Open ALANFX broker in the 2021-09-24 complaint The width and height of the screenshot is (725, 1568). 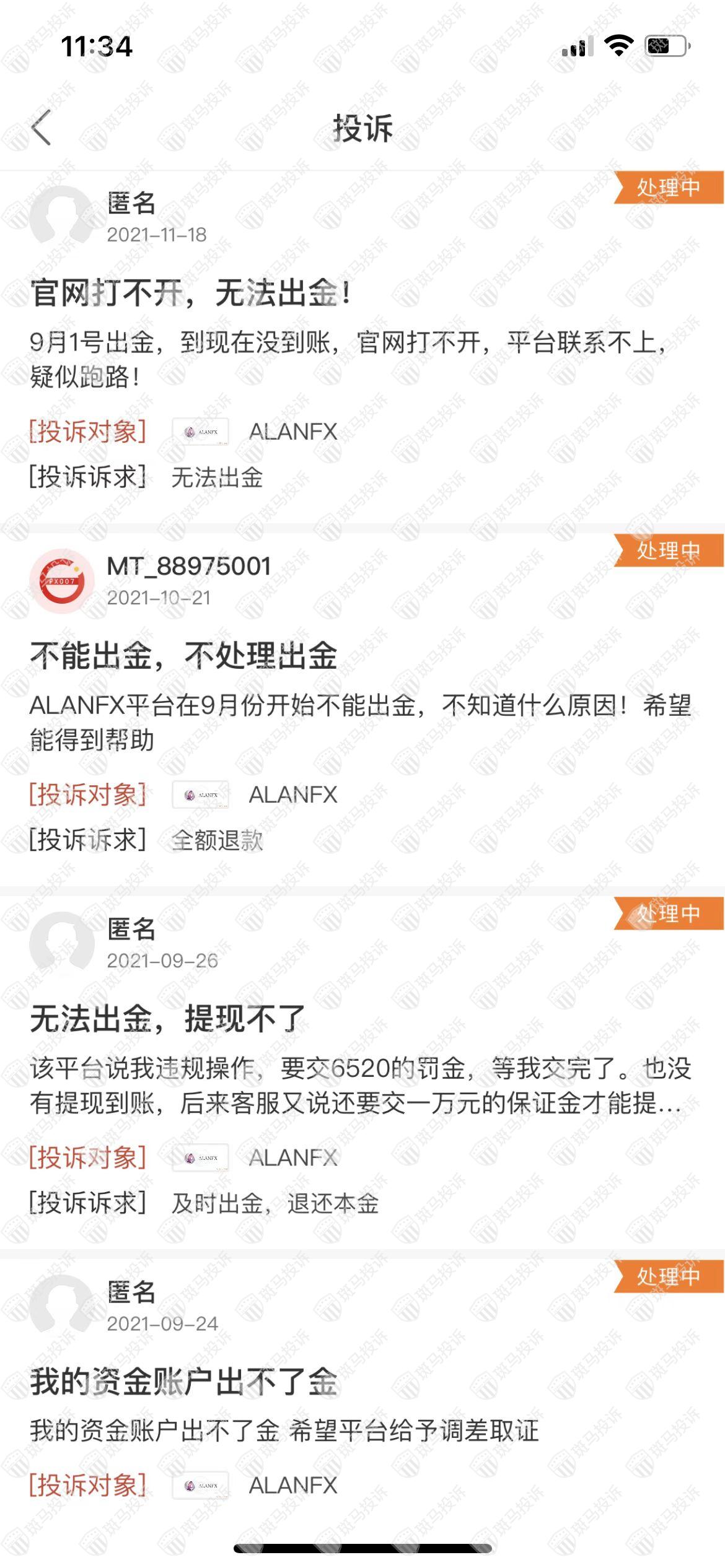coord(292,1485)
